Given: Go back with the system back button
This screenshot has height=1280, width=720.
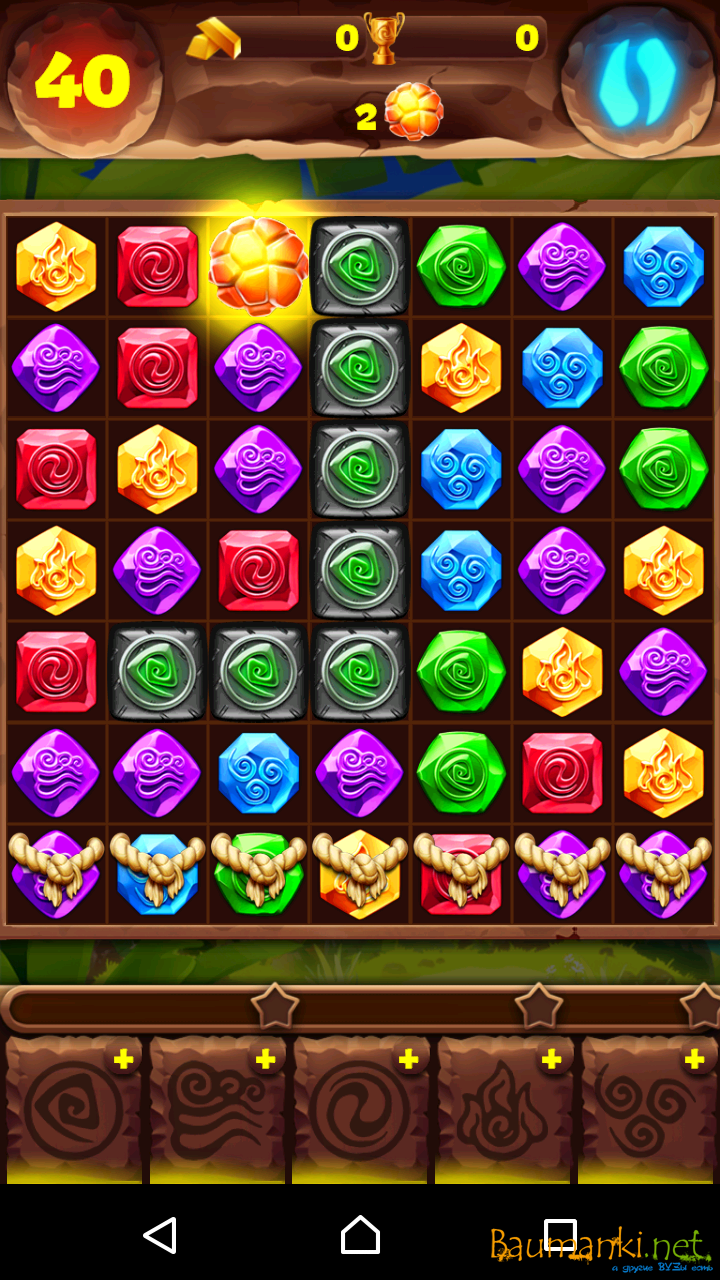Looking at the screenshot, I should 160,1236.
